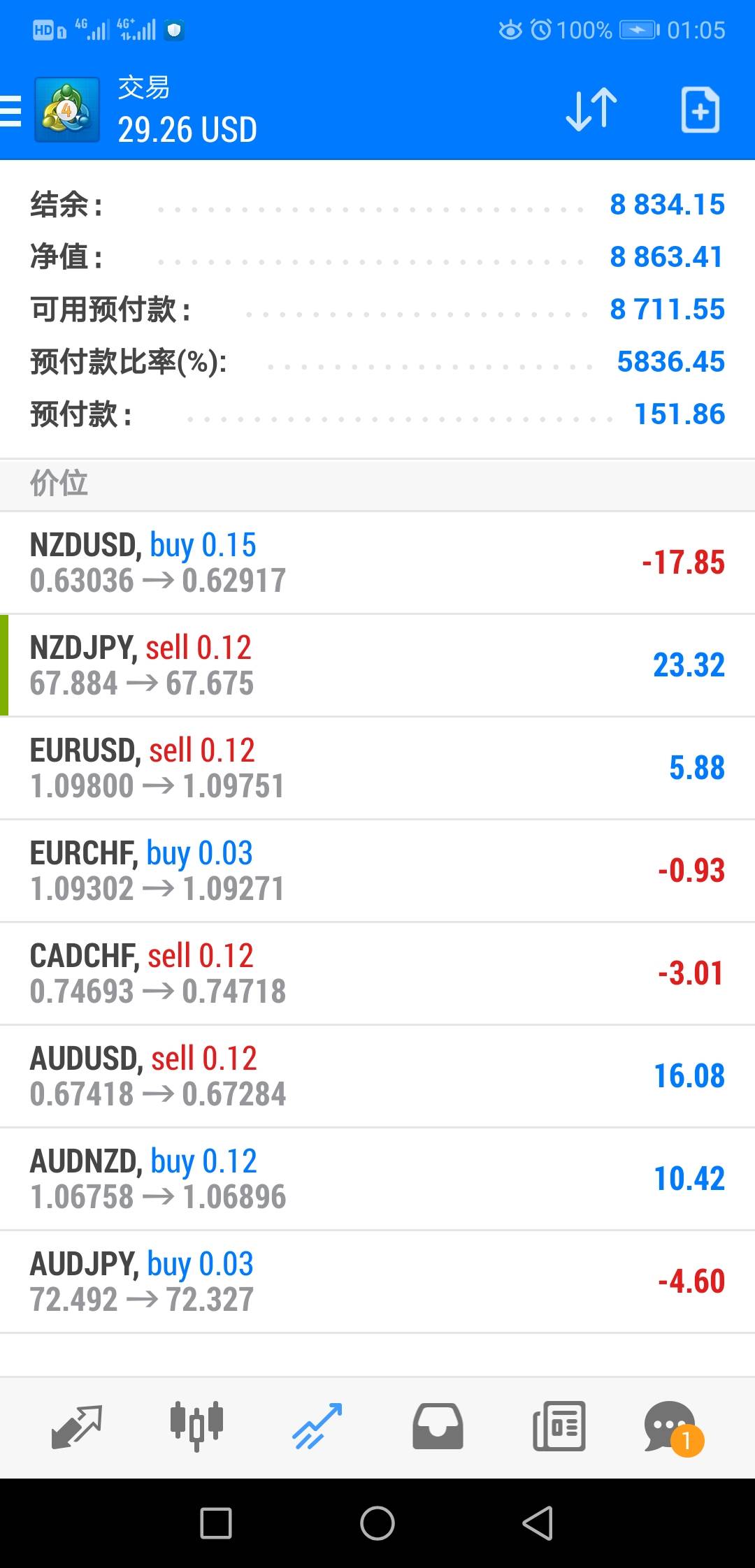Open the CADCHF sell 0.12 position
The height and width of the screenshot is (1568, 755).
pyautogui.click(x=377, y=973)
